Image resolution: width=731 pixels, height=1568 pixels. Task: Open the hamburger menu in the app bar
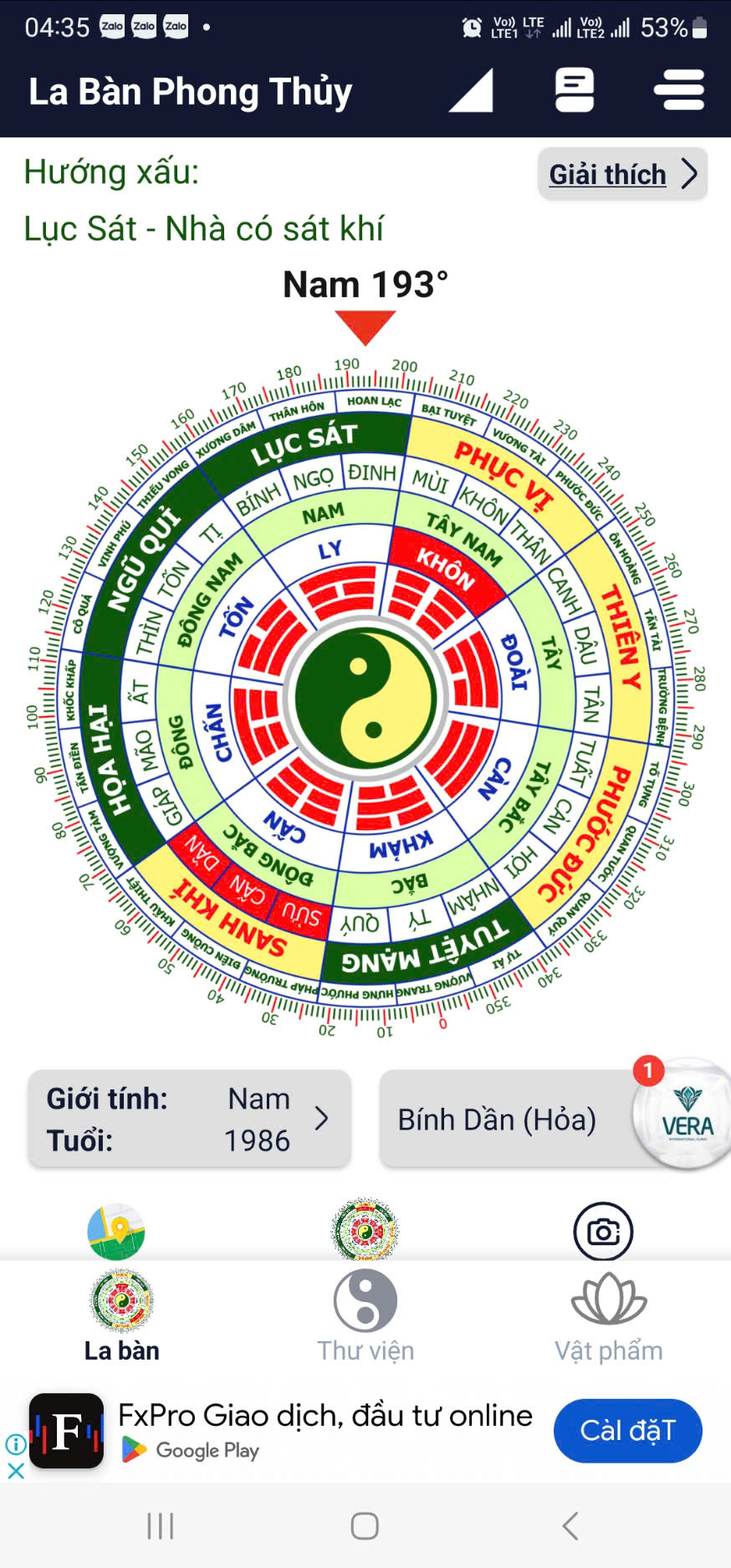click(x=678, y=90)
